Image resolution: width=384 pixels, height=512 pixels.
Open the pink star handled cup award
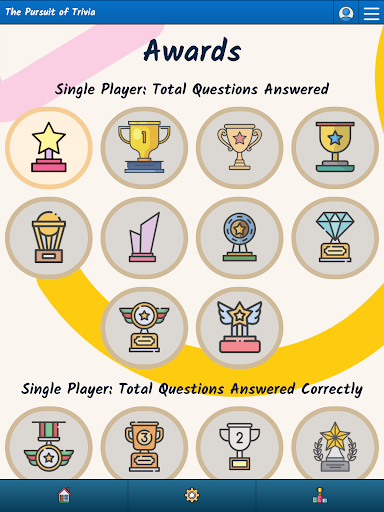pyautogui.click(x=240, y=148)
